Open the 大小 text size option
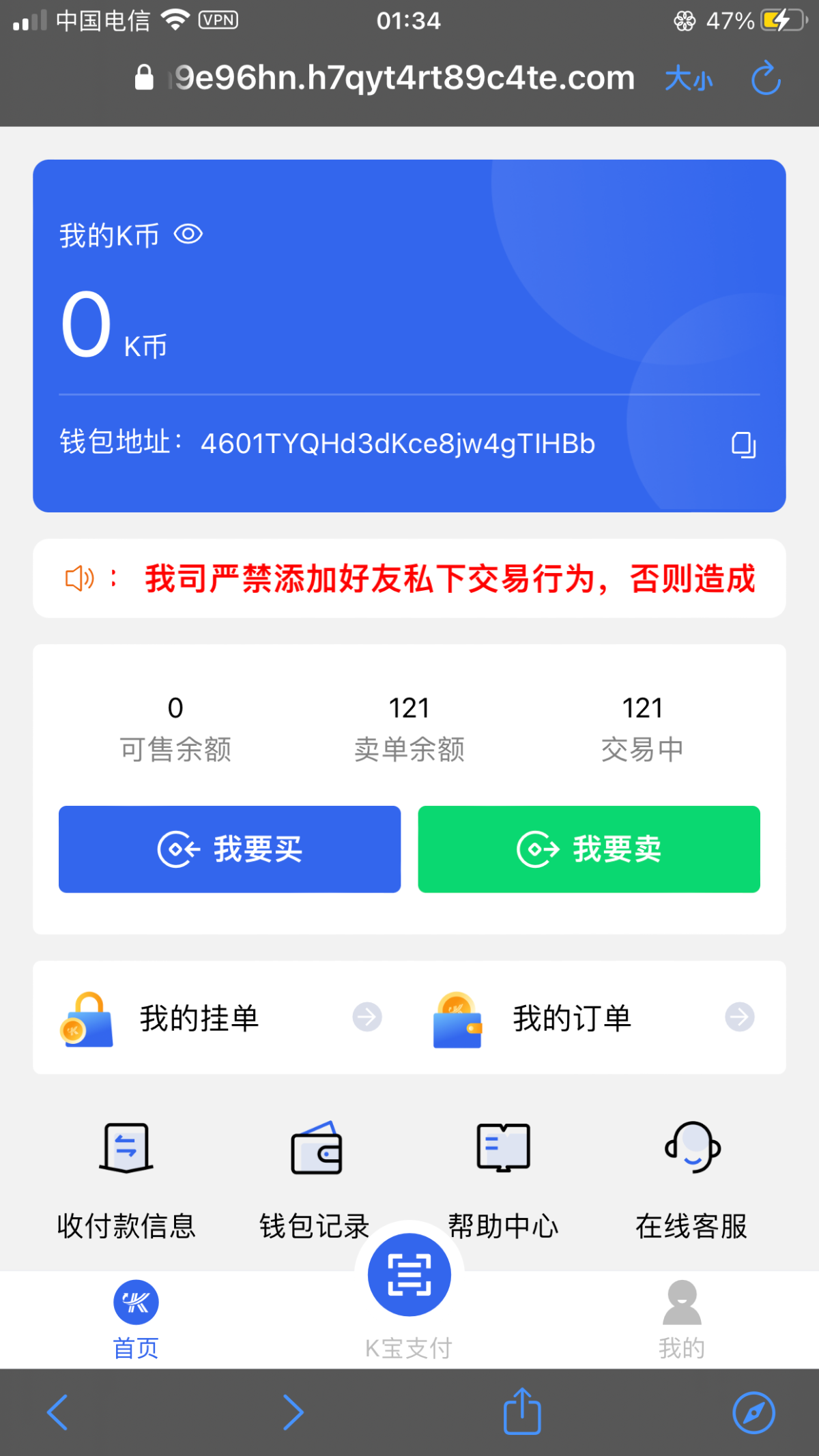819x1456 pixels. (x=688, y=79)
